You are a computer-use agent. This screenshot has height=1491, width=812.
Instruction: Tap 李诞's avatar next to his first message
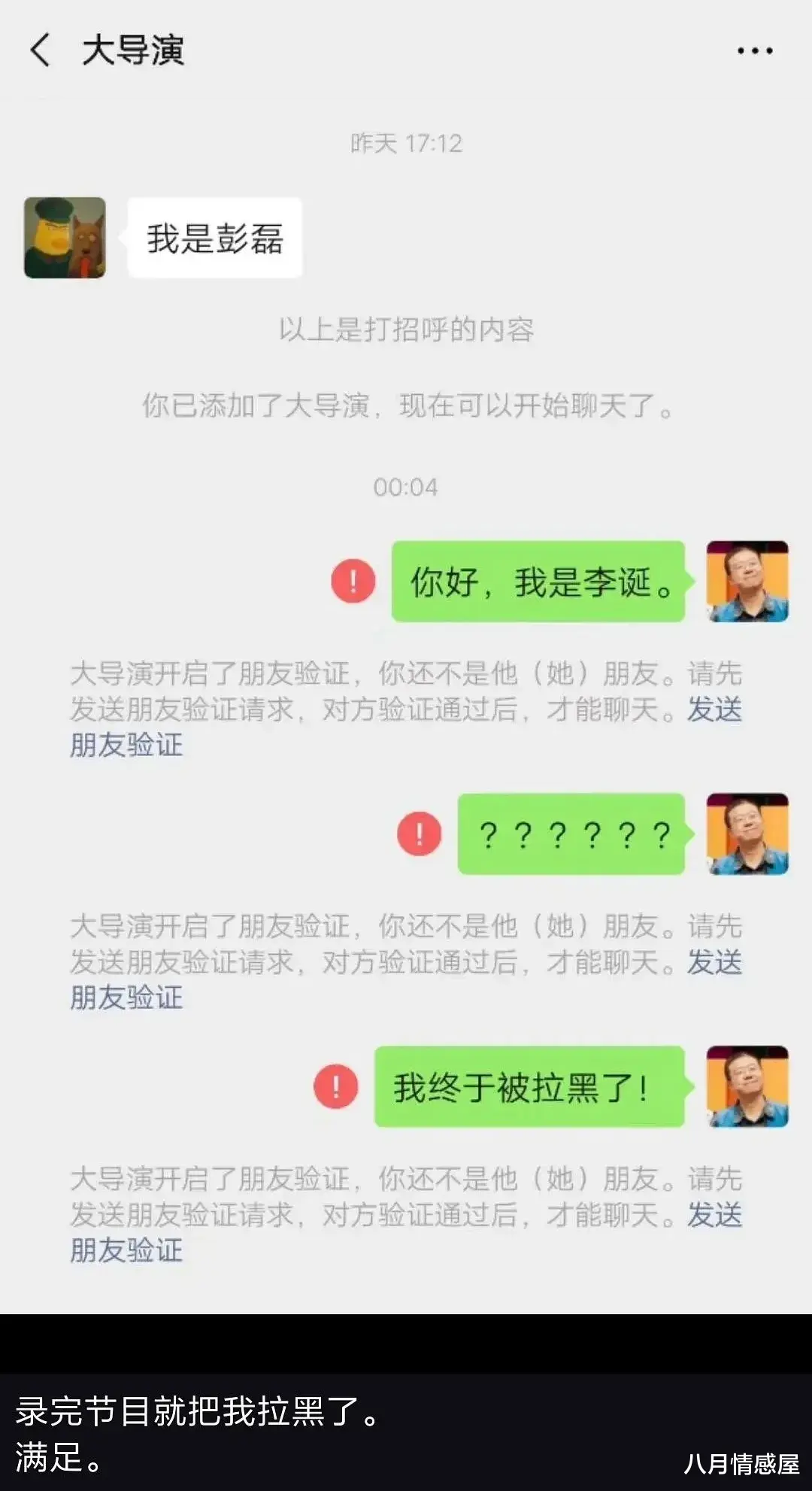pyautogui.click(x=747, y=582)
